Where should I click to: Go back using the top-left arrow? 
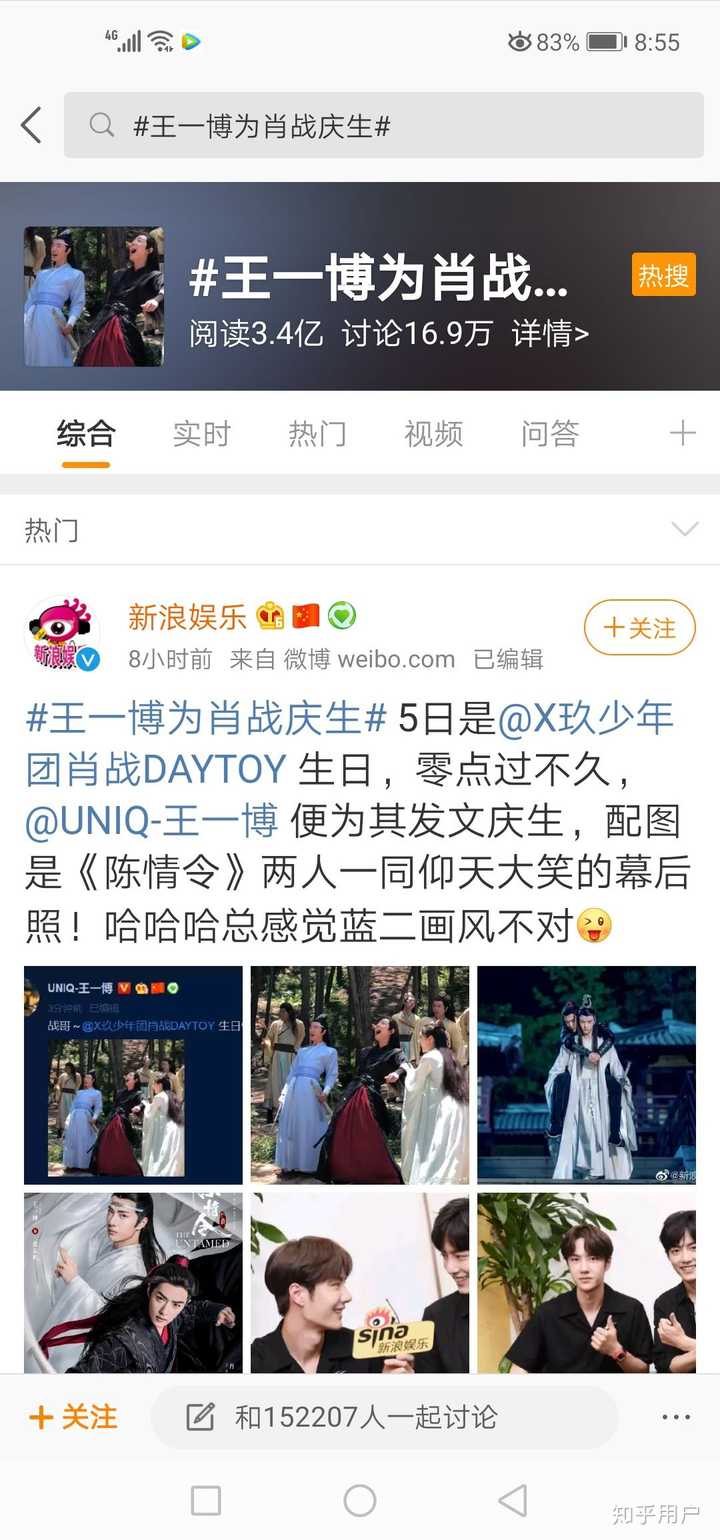[x=32, y=126]
